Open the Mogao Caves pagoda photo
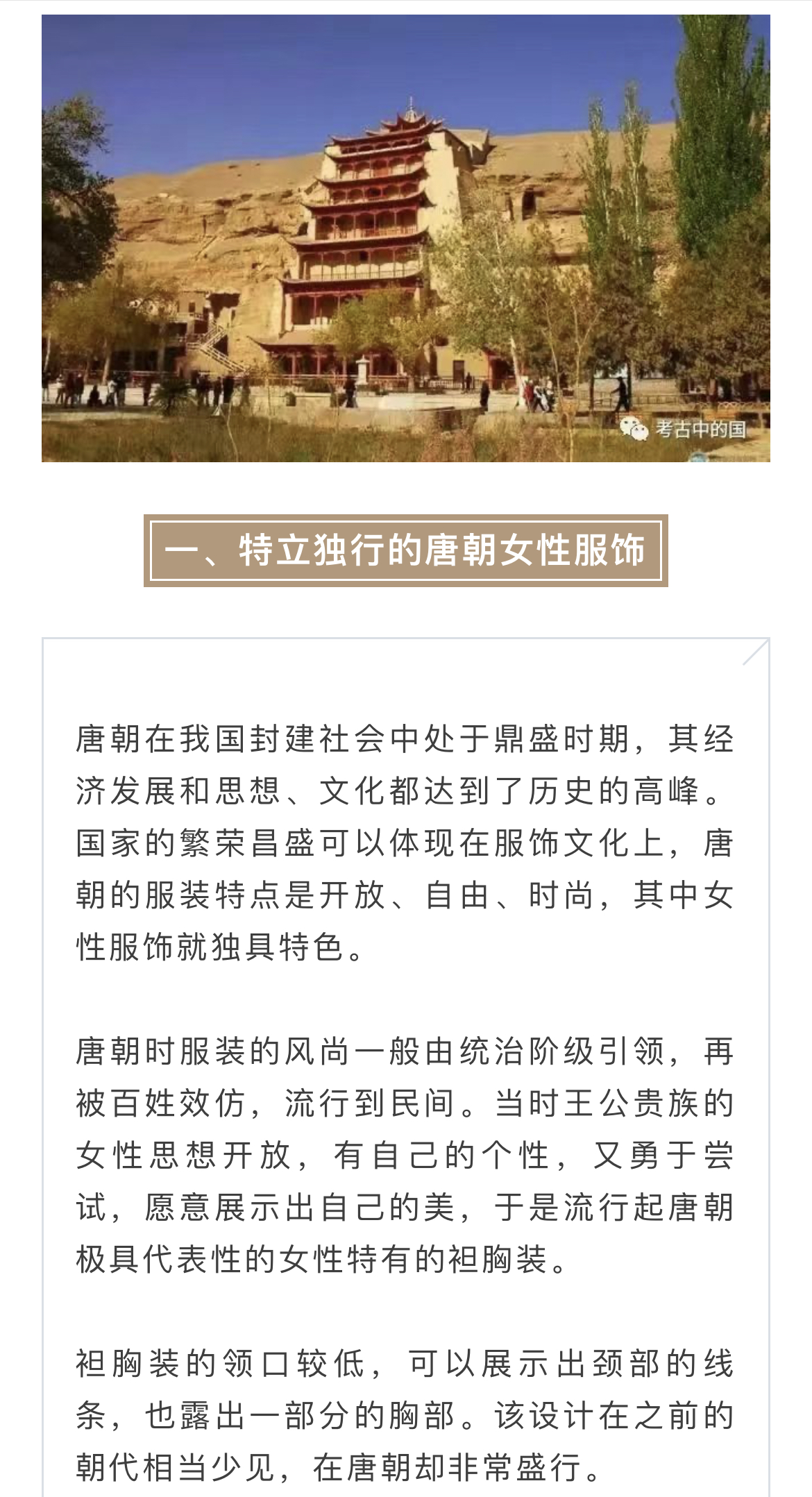 click(405, 238)
